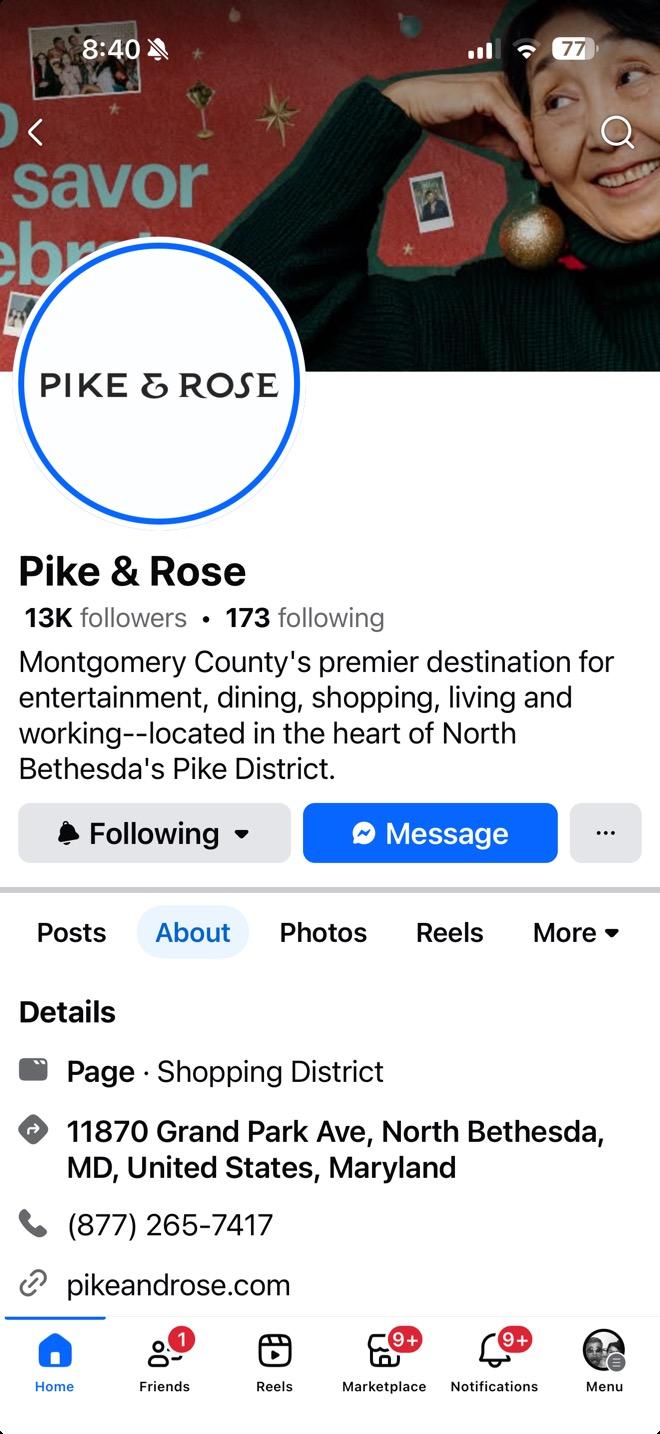Visit the pikeandrose.com website link
The image size is (660, 1434).
(x=178, y=1284)
